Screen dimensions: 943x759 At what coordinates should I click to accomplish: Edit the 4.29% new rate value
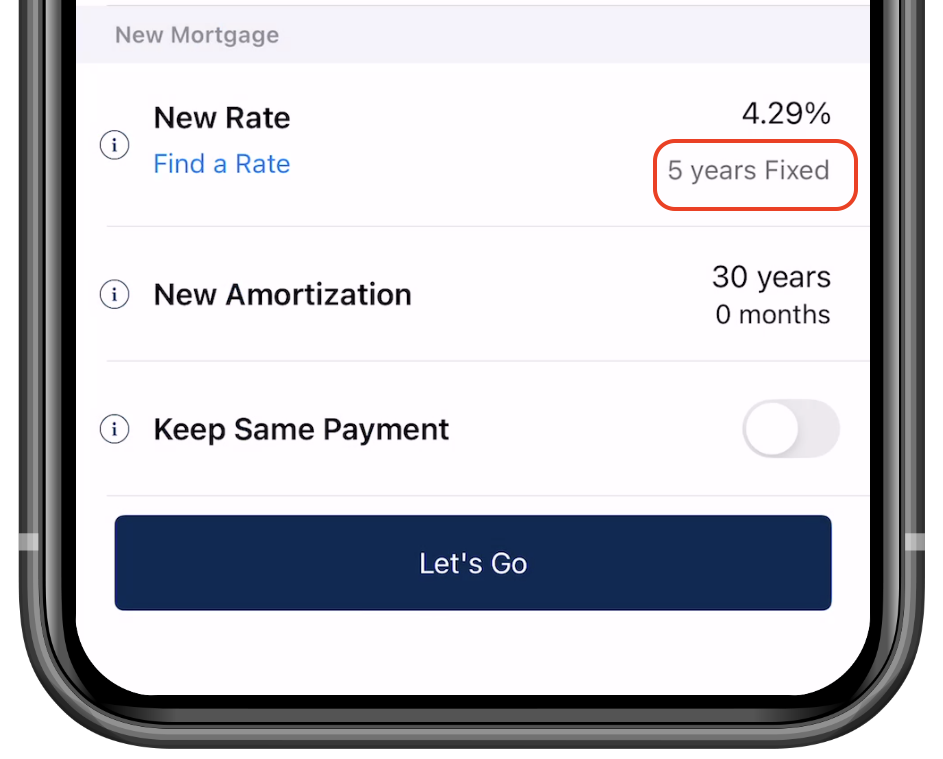pos(786,114)
